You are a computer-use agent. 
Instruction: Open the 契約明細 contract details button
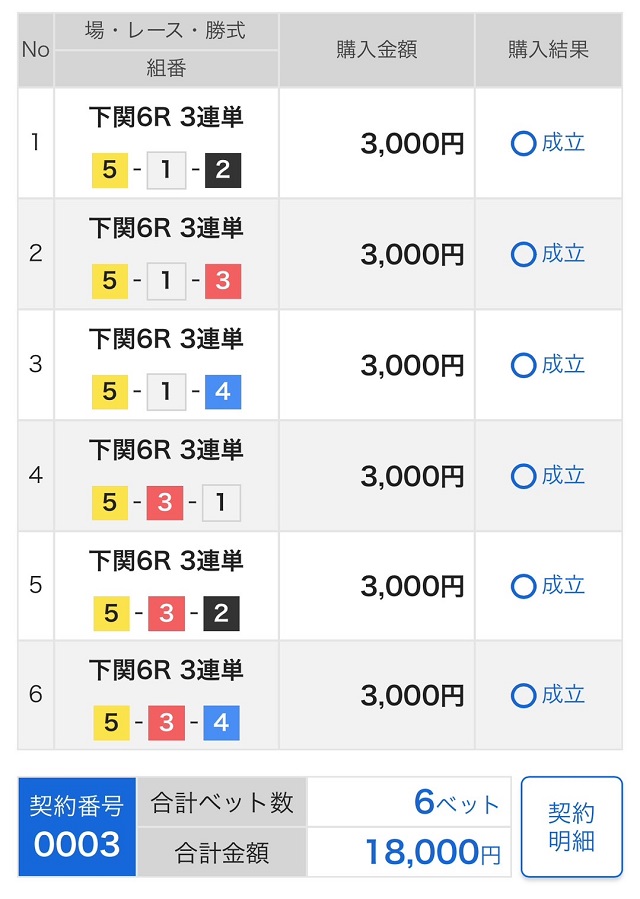pos(571,827)
